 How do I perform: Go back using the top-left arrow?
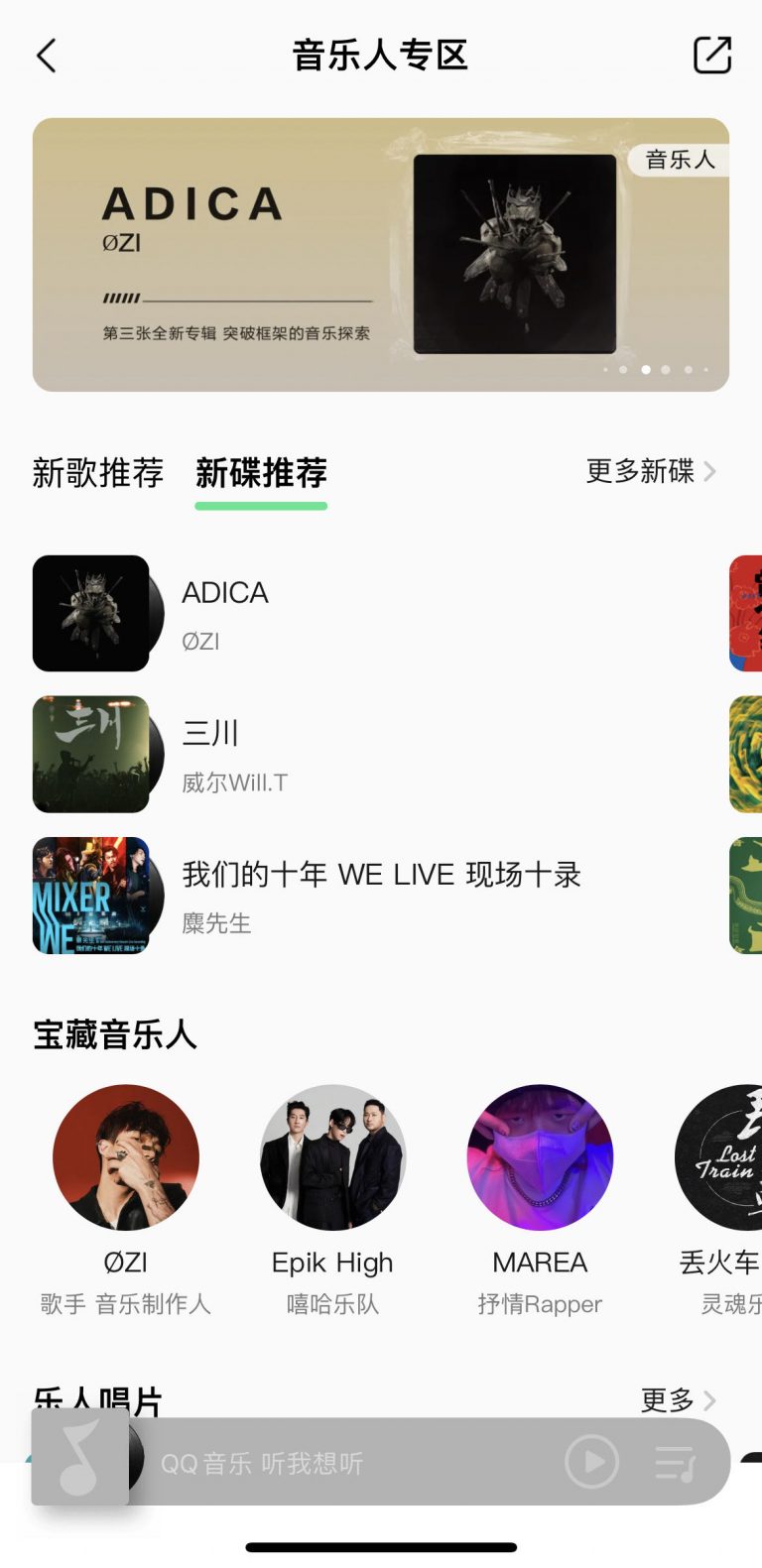47,56
